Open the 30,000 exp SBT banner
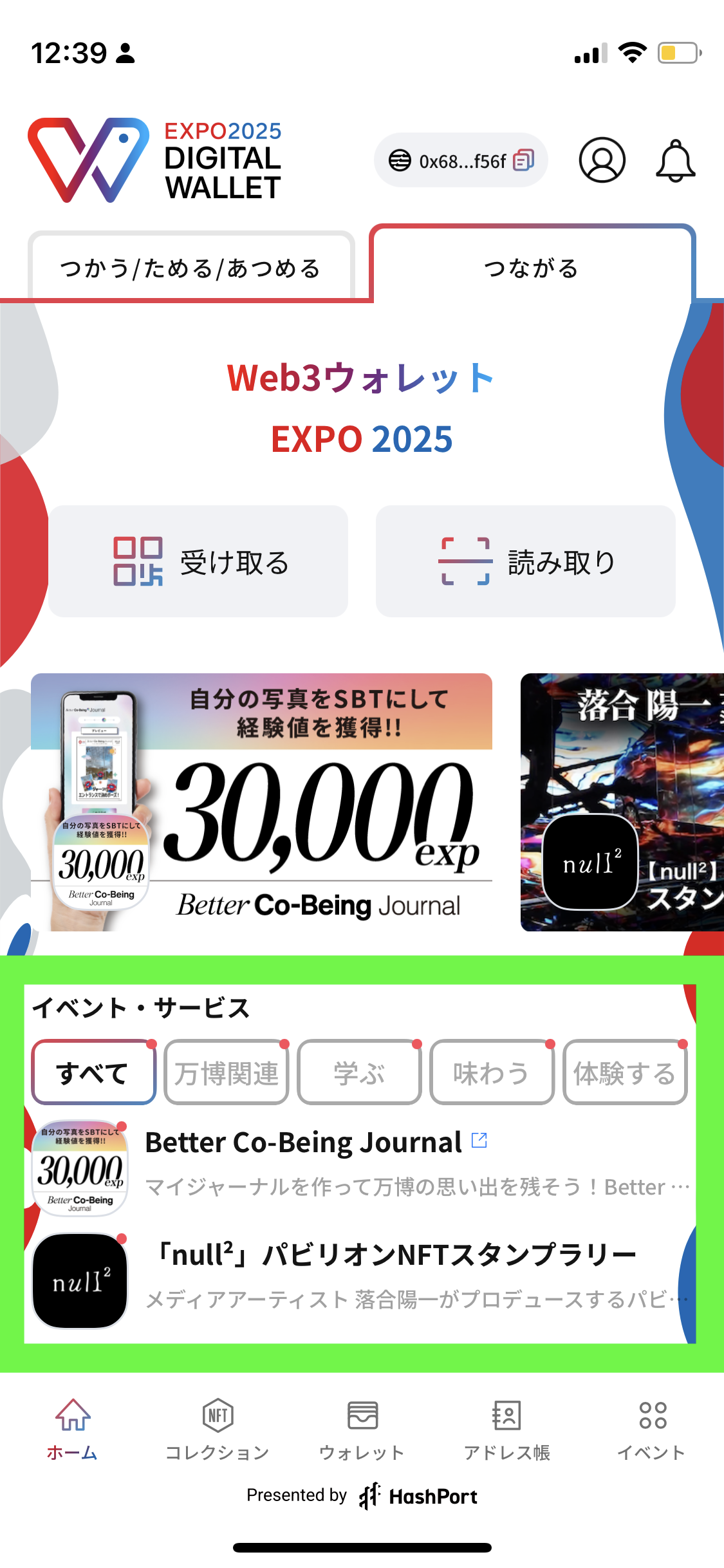 click(x=262, y=801)
